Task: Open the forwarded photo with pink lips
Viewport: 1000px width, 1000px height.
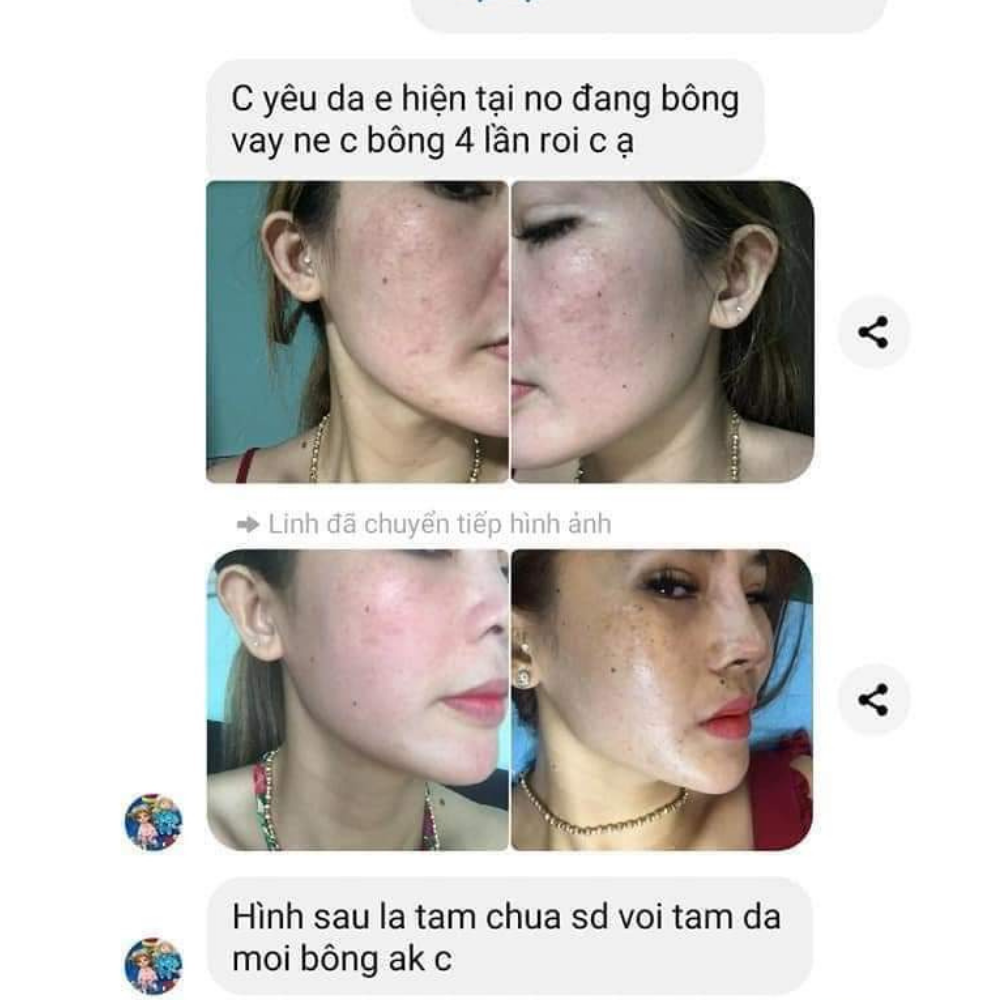Action: coord(357,700)
